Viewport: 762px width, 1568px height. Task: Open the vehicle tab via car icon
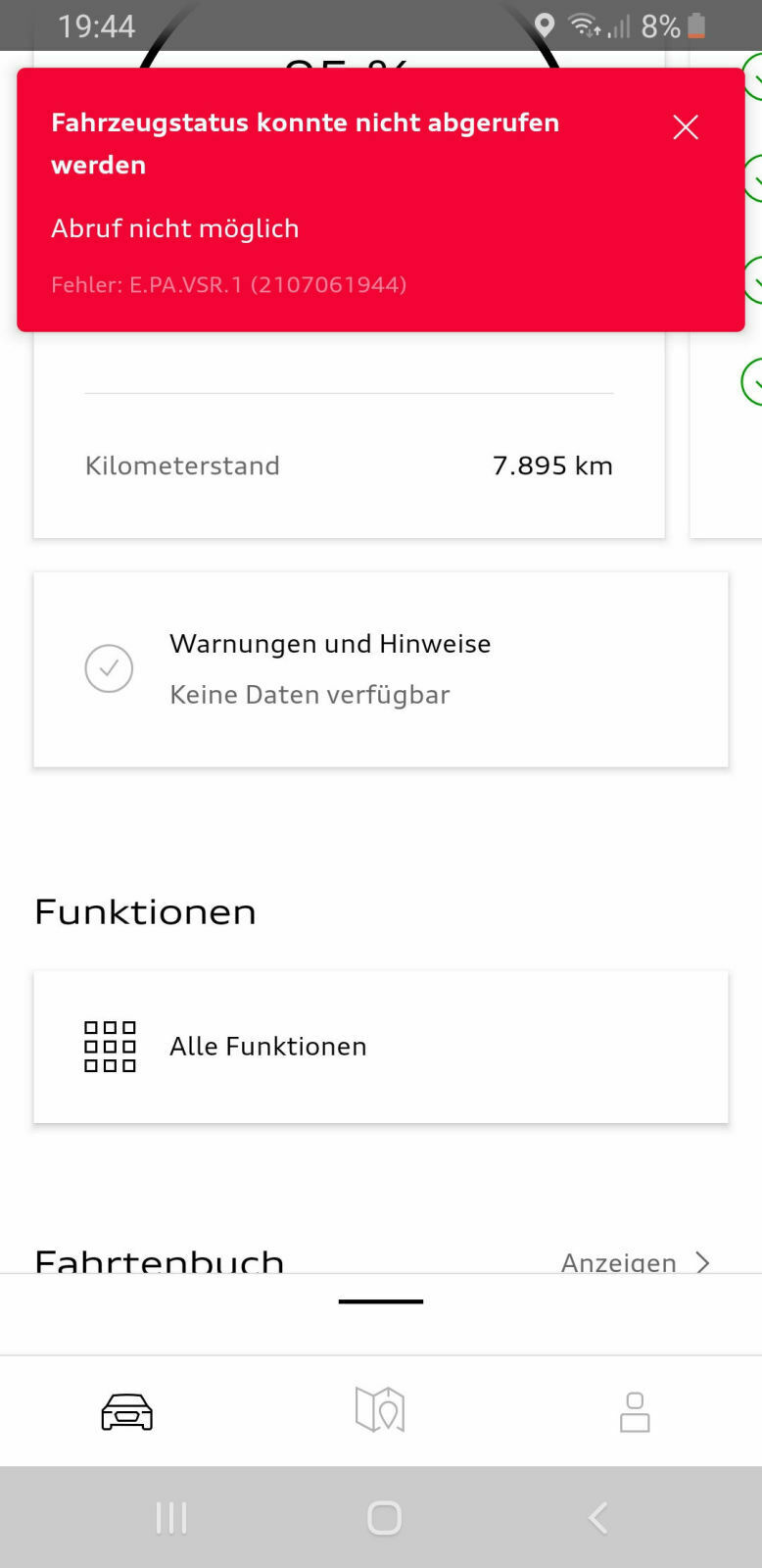[x=128, y=1411]
